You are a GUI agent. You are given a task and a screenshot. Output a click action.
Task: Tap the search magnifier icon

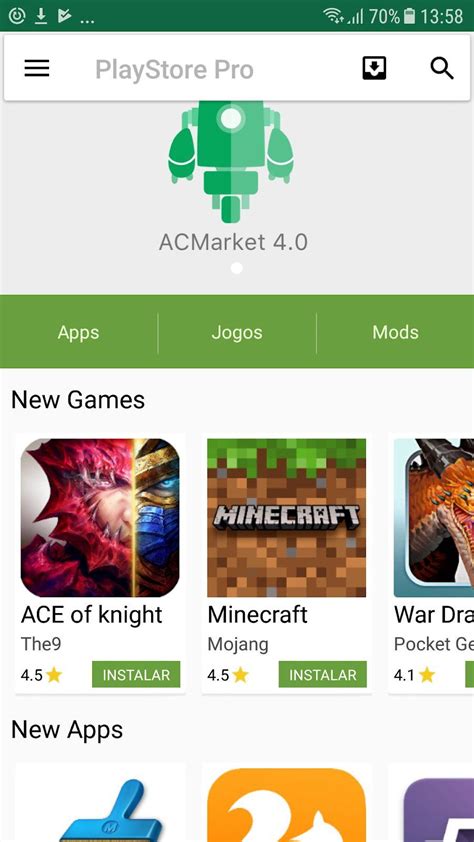pyautogui.click(x=442, y=69)
